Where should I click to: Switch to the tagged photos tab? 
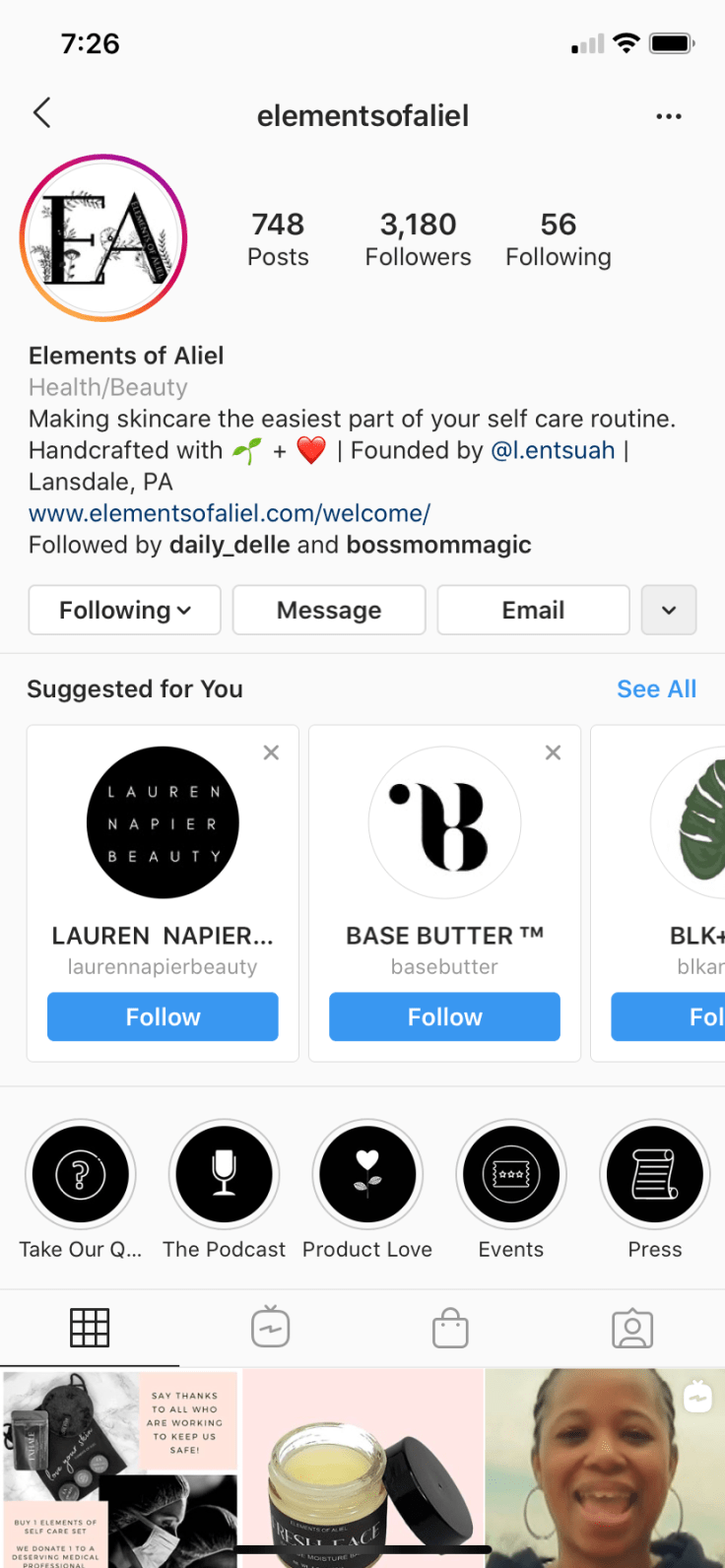click(x=631, y=1328)
